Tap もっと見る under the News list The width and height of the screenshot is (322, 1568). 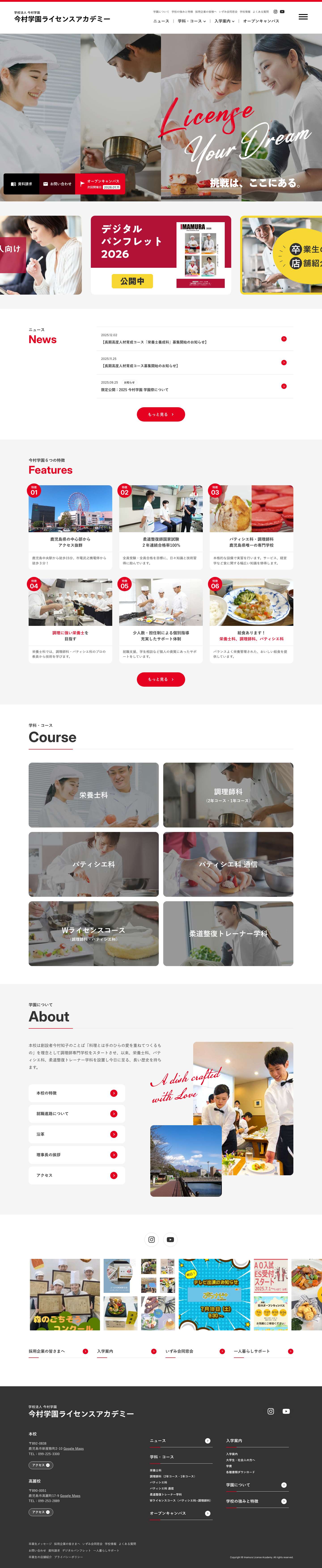click(161, 415)
